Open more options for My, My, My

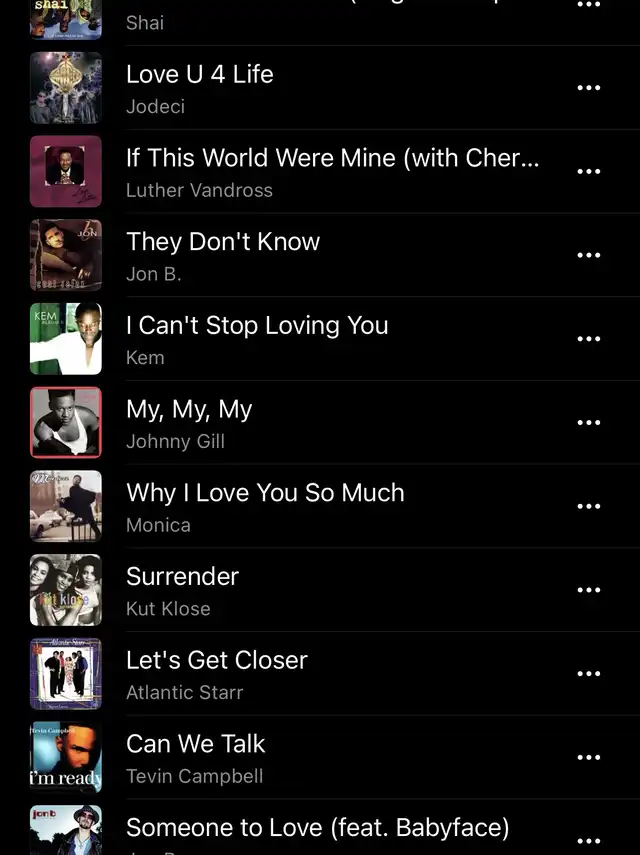click(x=589, y=423)
